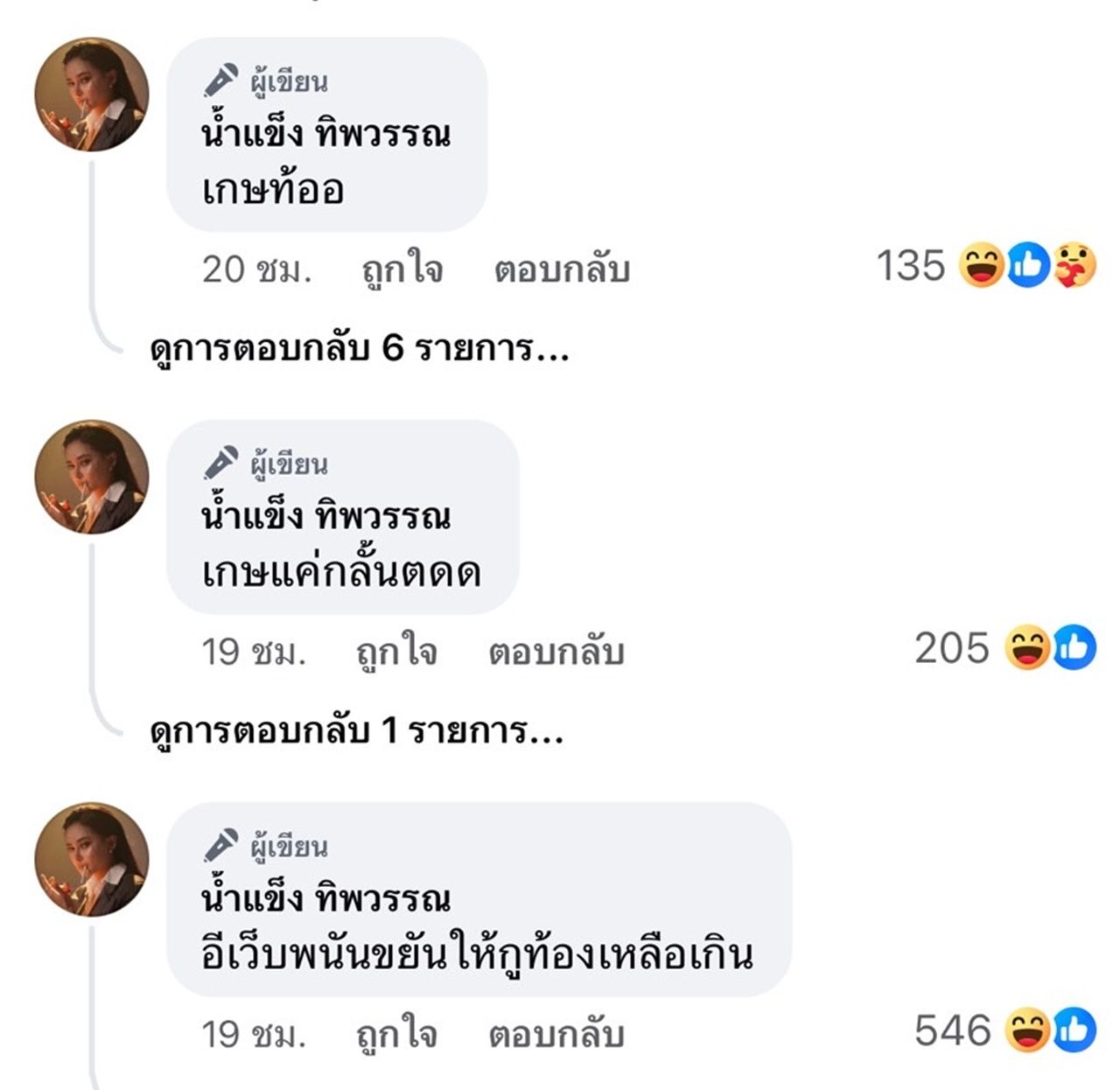Like the comment 'อีเว็บพนันขยันให้กูท้องเหลือเกิน'
The height and width of the screenshot is (1090, 1120).
tap(396, 1034)
